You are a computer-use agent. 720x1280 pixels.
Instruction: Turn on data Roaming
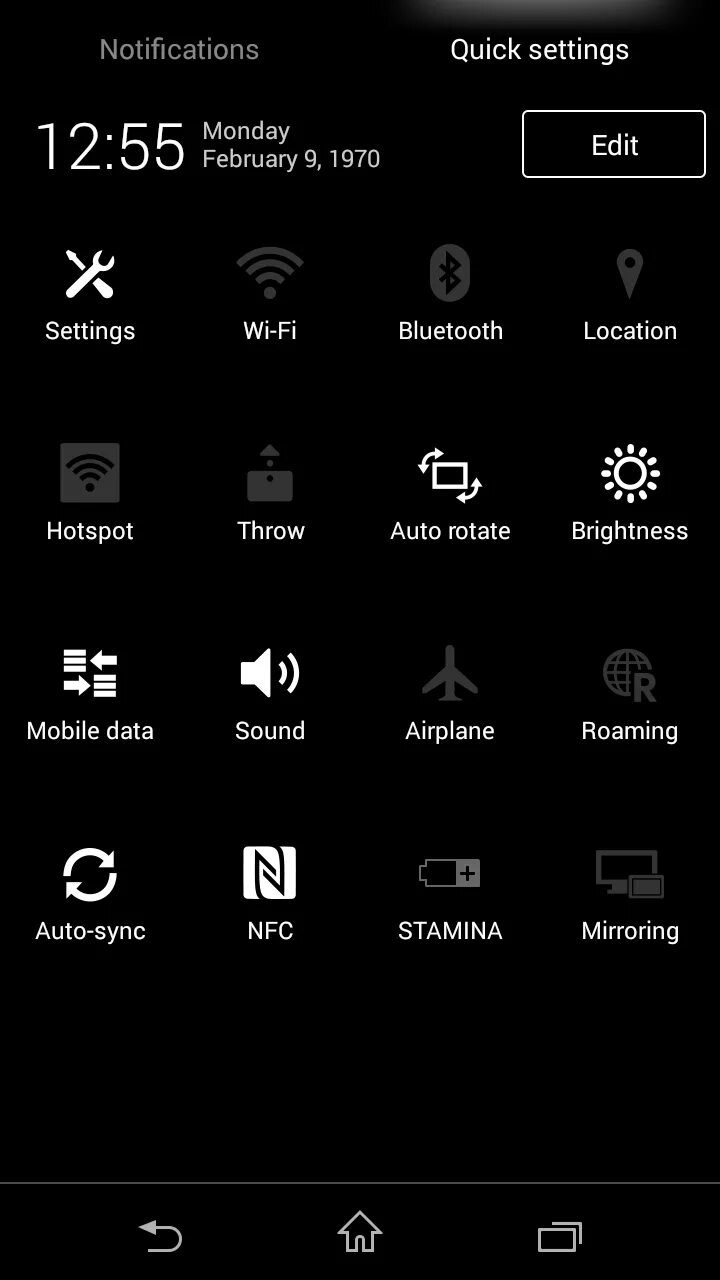[630, 695]
